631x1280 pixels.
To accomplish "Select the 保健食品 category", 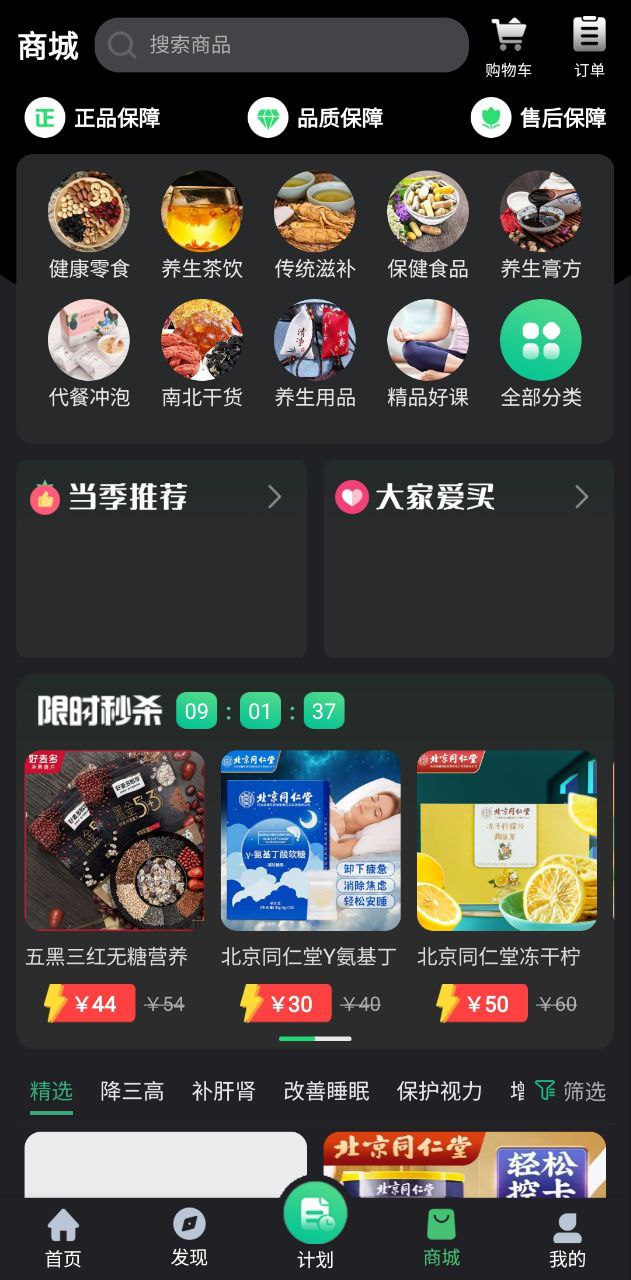I will point(428,226).
